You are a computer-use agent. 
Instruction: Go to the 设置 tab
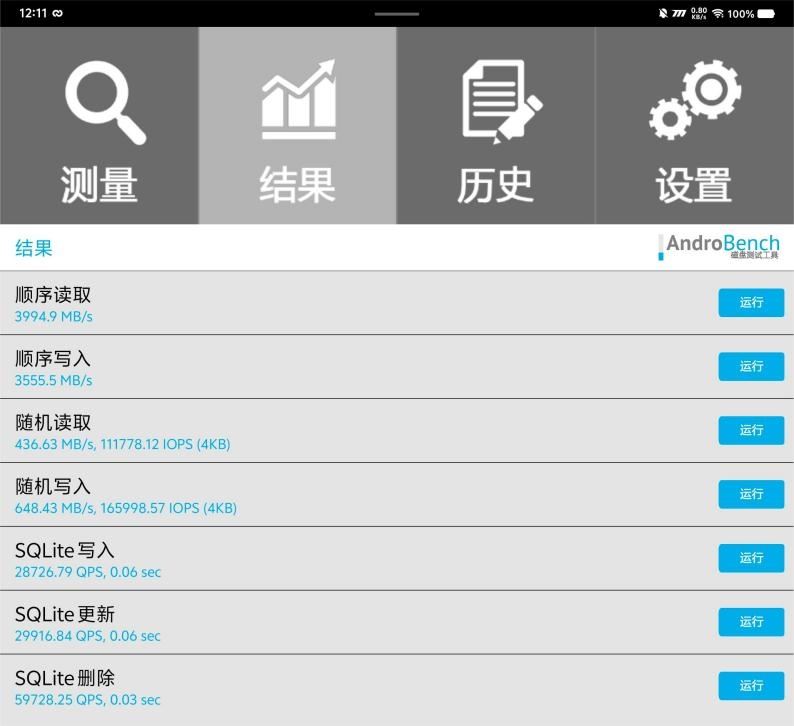(x=694, y=126)
